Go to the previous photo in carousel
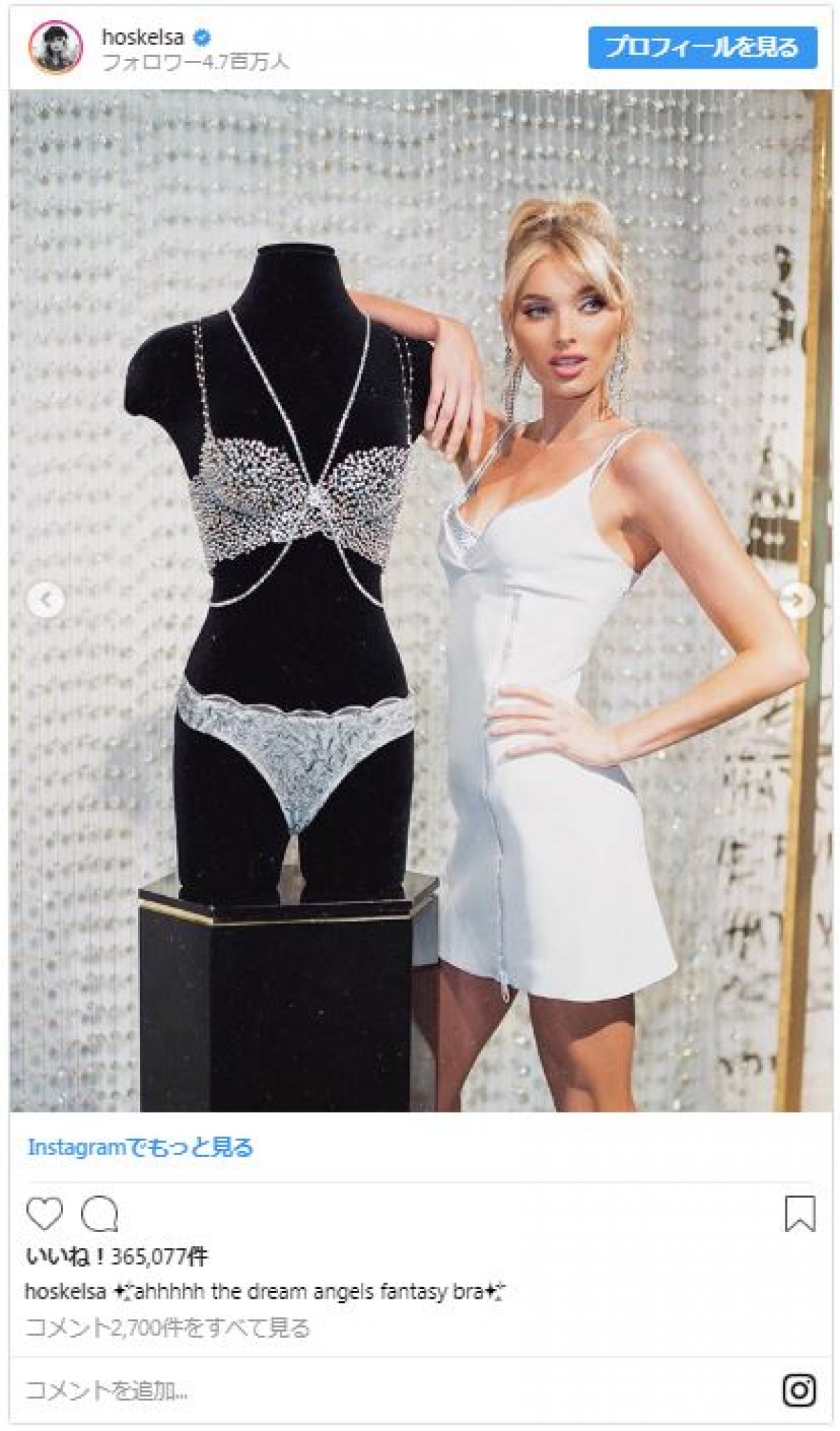The width and height of the screenshot is (840, 1431). coord(45,599)
